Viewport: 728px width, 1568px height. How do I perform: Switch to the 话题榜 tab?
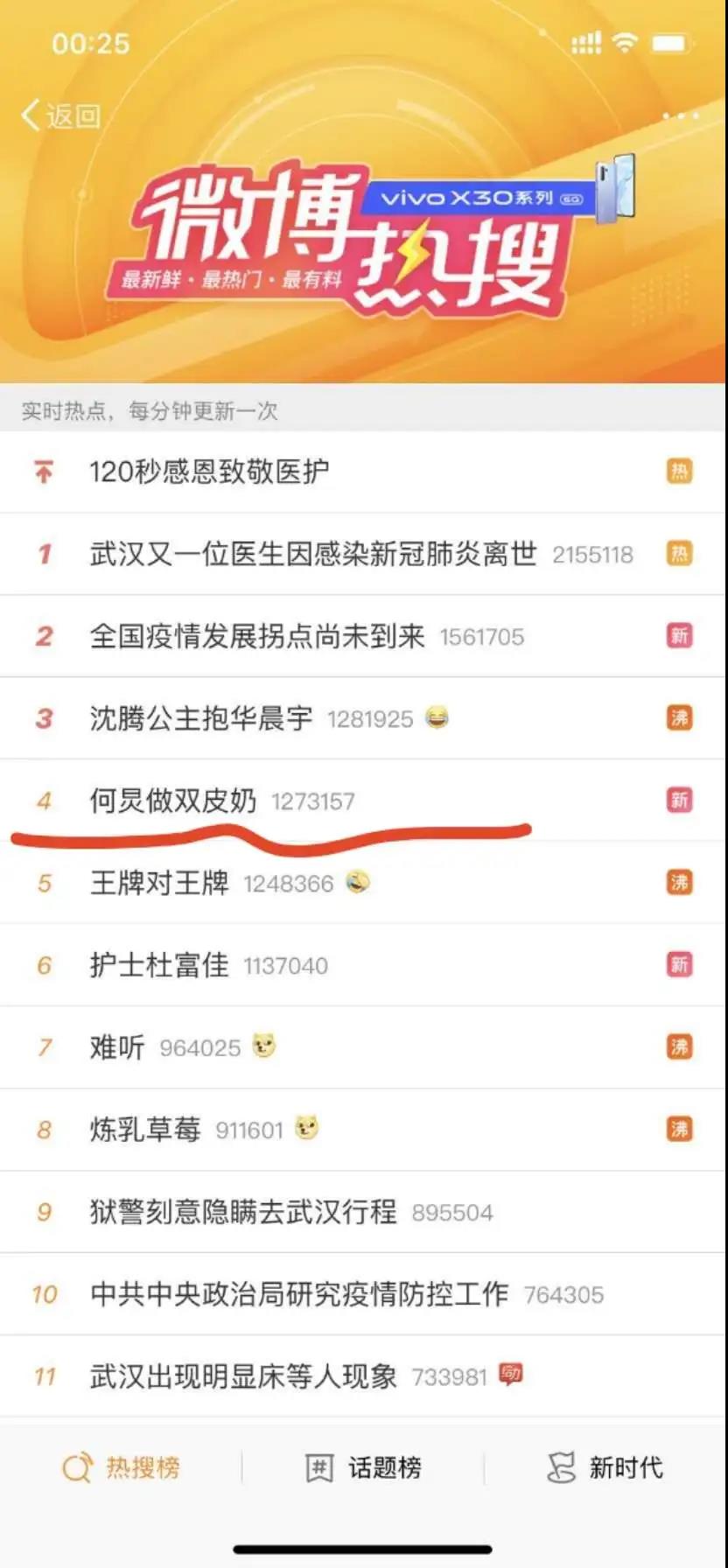coord(363,1467)
